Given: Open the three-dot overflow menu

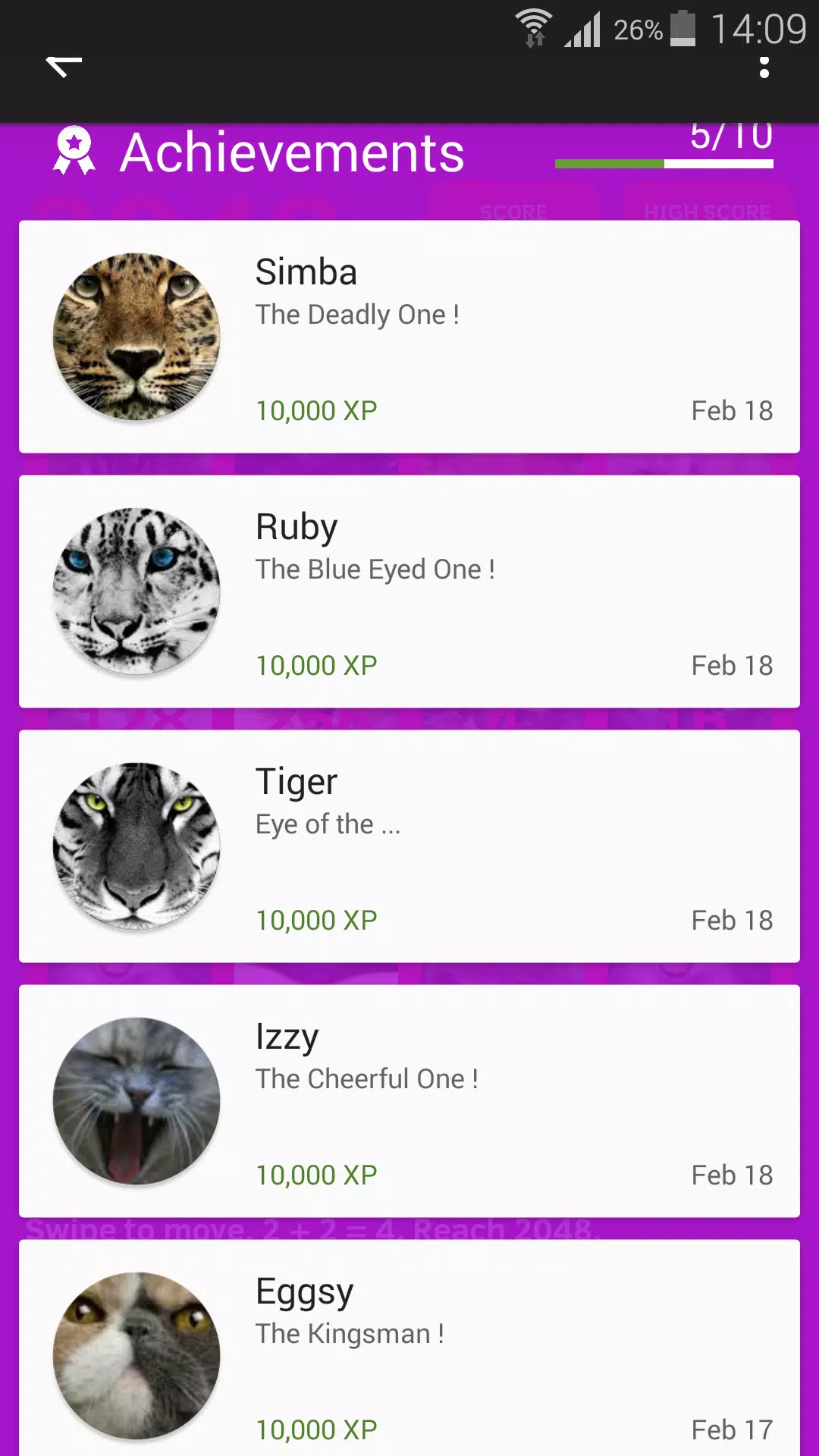Looking at the screenshot, I should [x=764, y=67].
